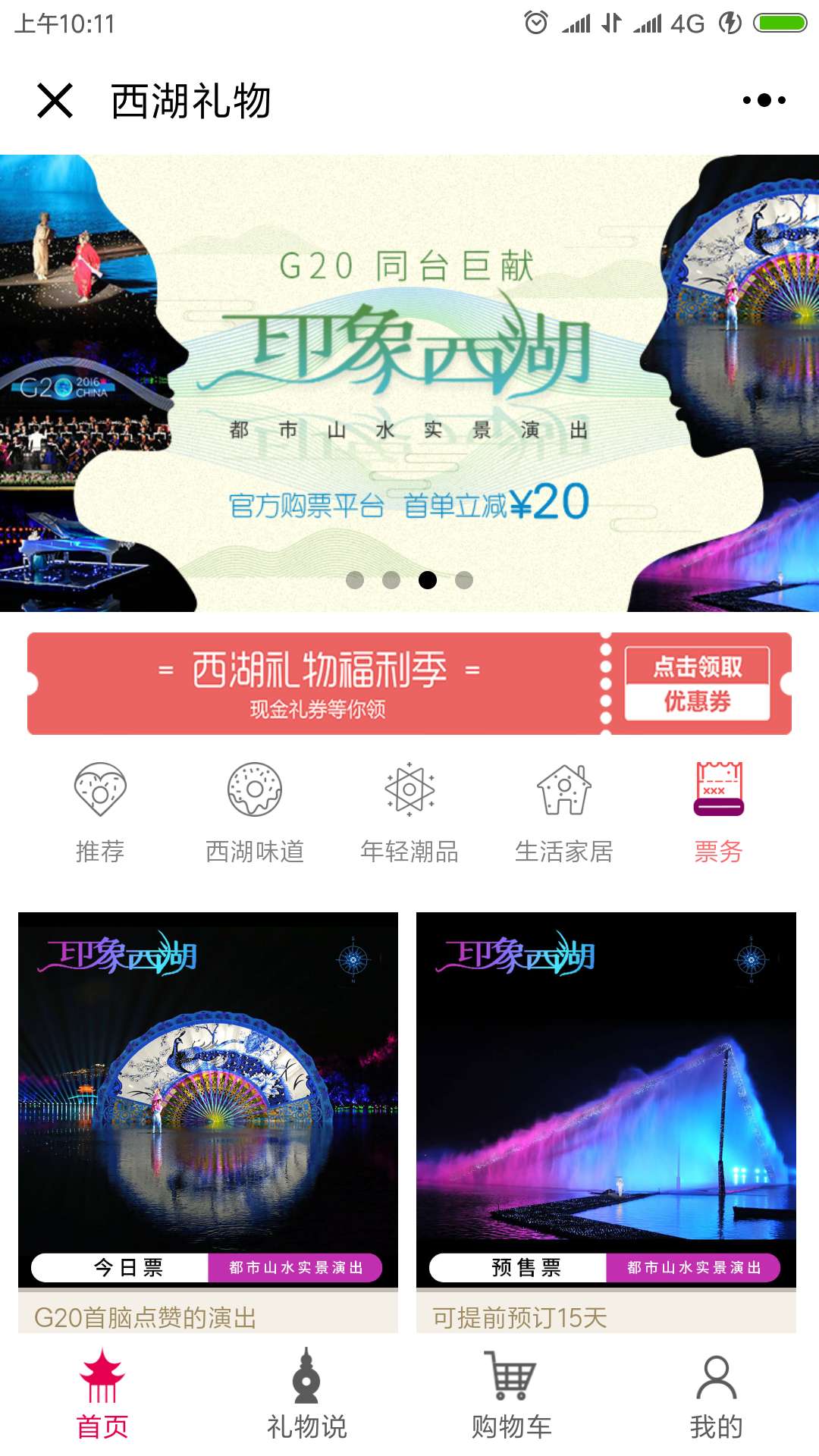Tap 点击领取优惠券 to claim coupon
This screenshot has height=1456, width=819.
(697, 683)
